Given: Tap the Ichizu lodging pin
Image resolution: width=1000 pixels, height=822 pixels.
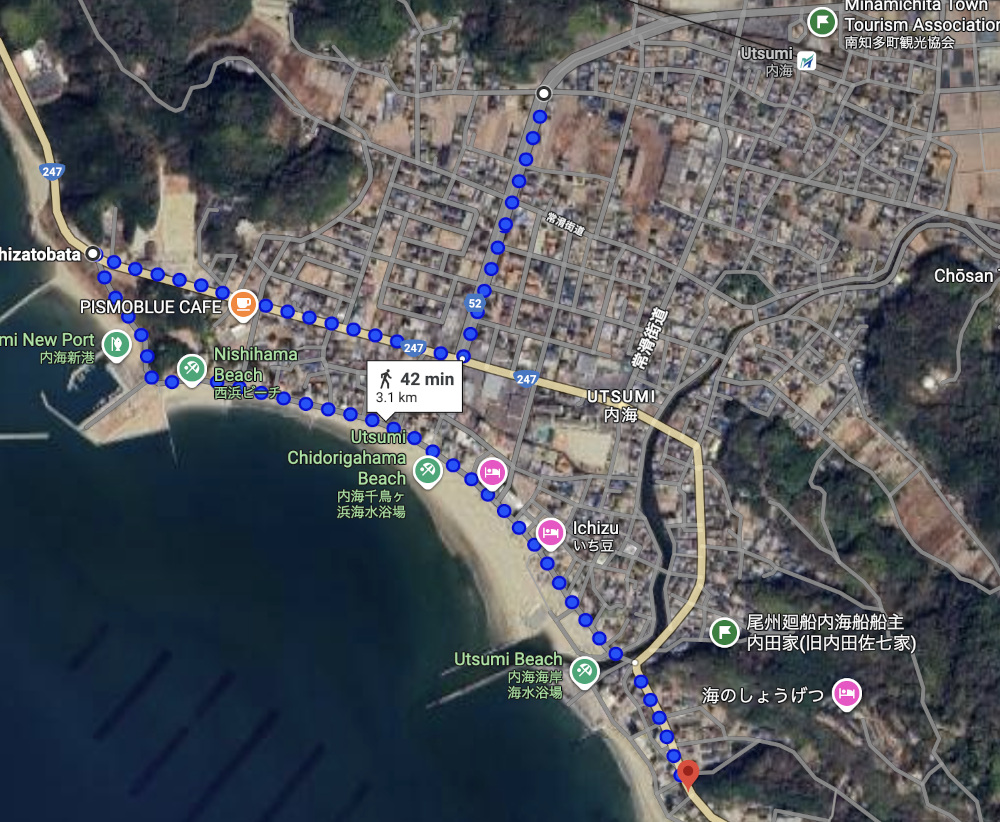Looking at the screenshot, I should [x=549, y=532].
